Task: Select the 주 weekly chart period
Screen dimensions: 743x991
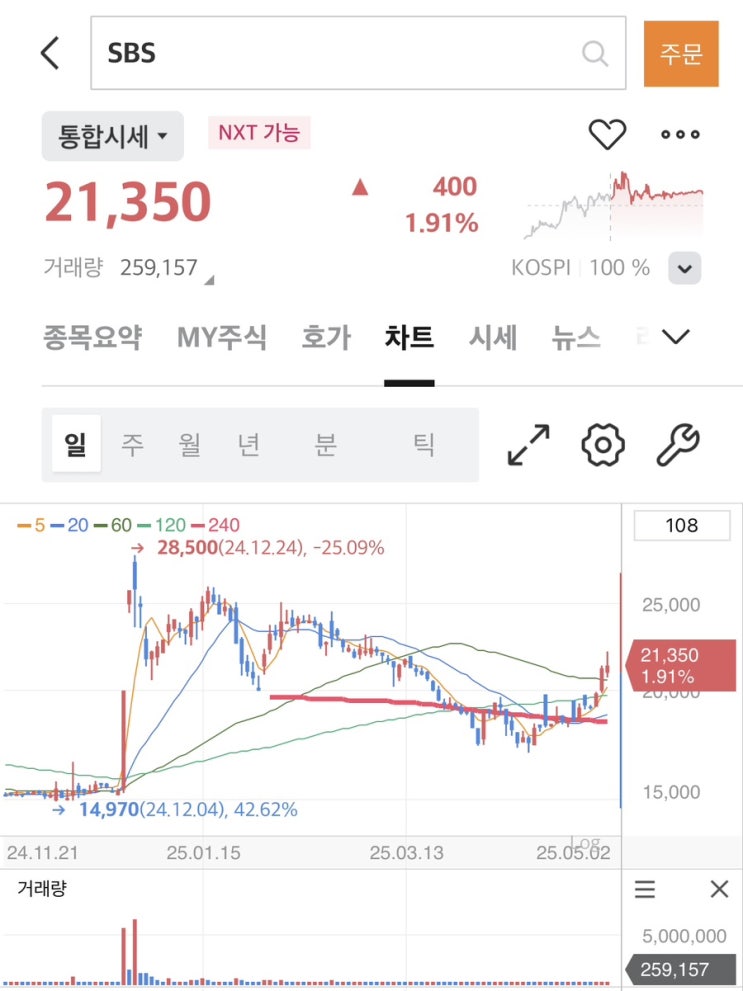Action: [132, 445]
